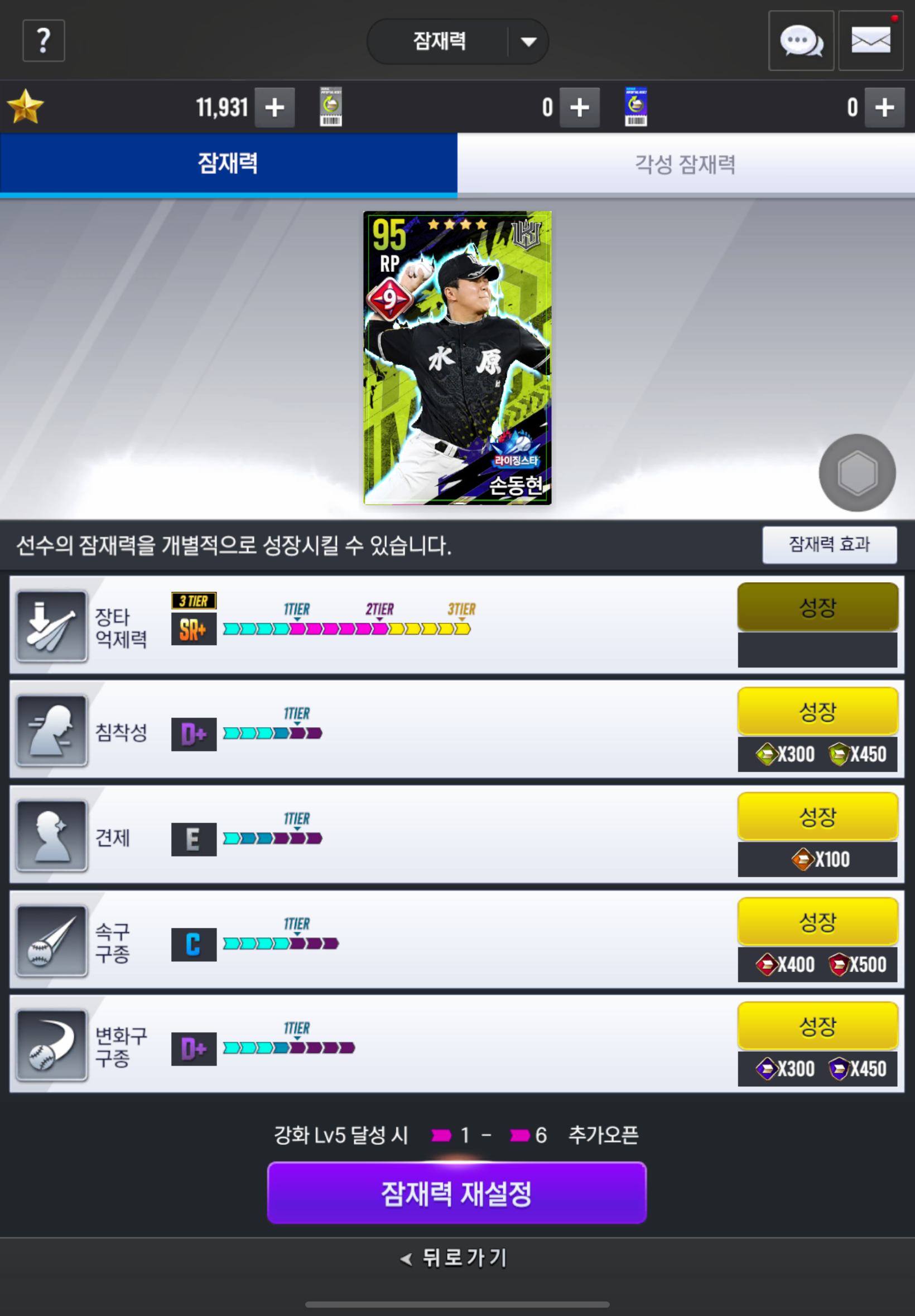Screen dimensions: 915x1316
Task: Tap the gray hexagon floating button
Action: coord(857,473)
